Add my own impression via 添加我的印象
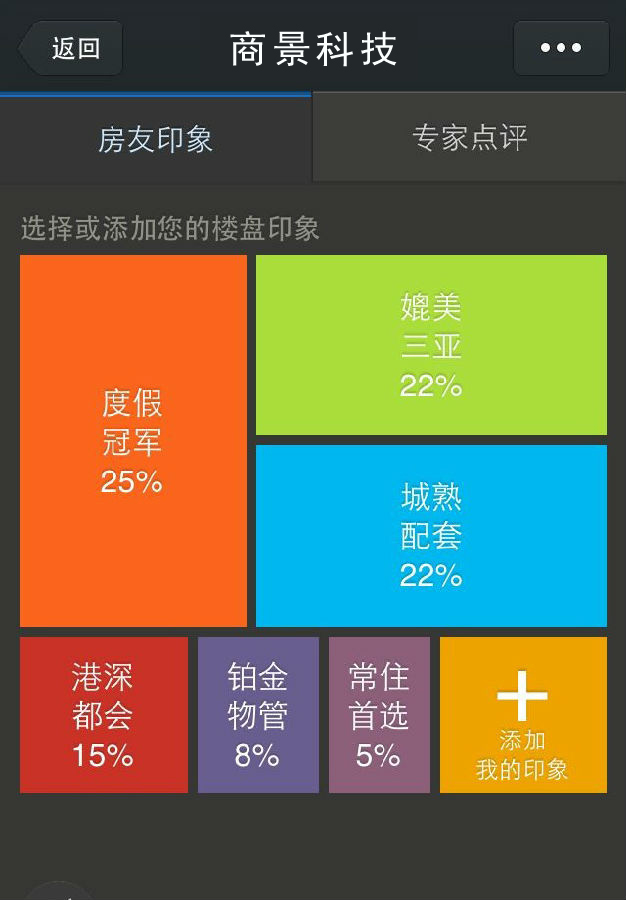 (x=523, y=715)
